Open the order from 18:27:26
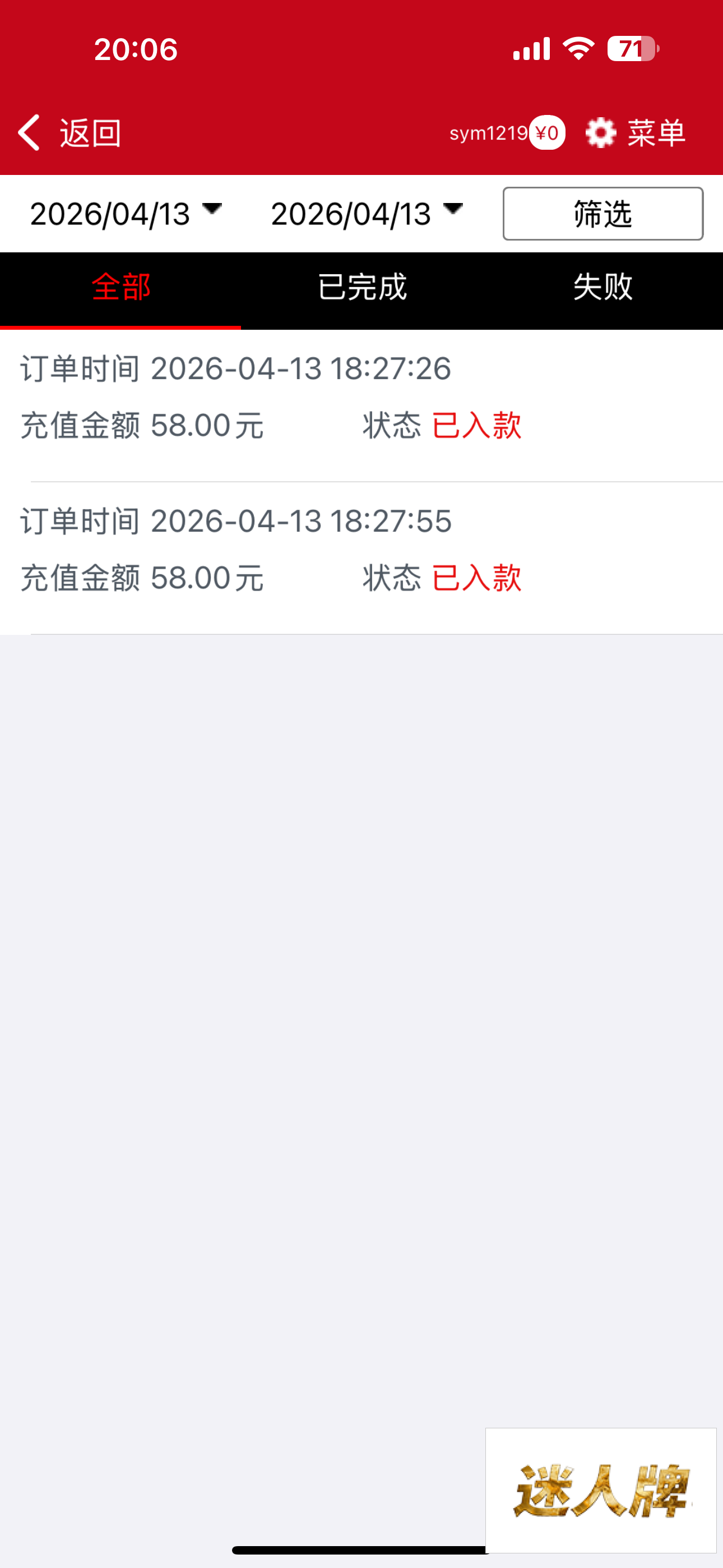 point(361,397)
